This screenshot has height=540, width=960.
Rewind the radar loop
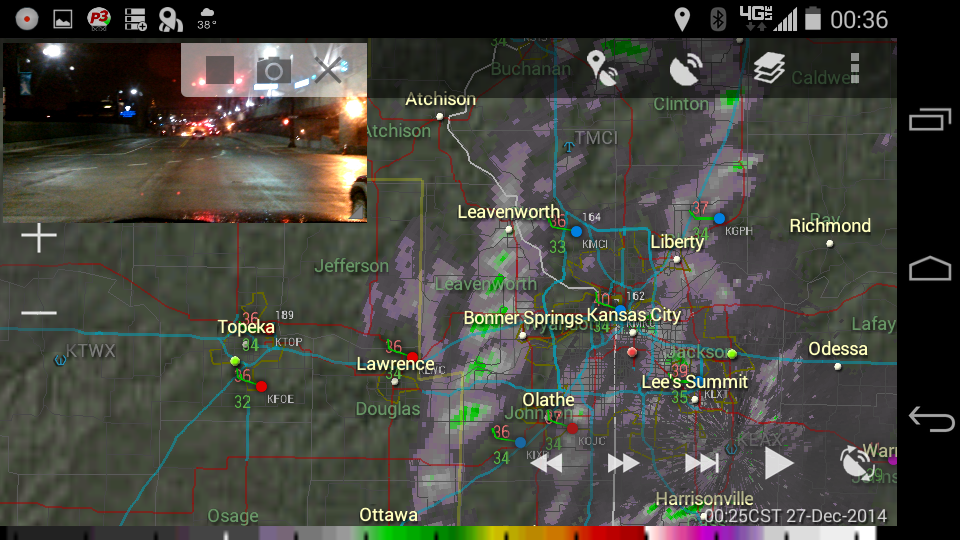coord(546,463)
